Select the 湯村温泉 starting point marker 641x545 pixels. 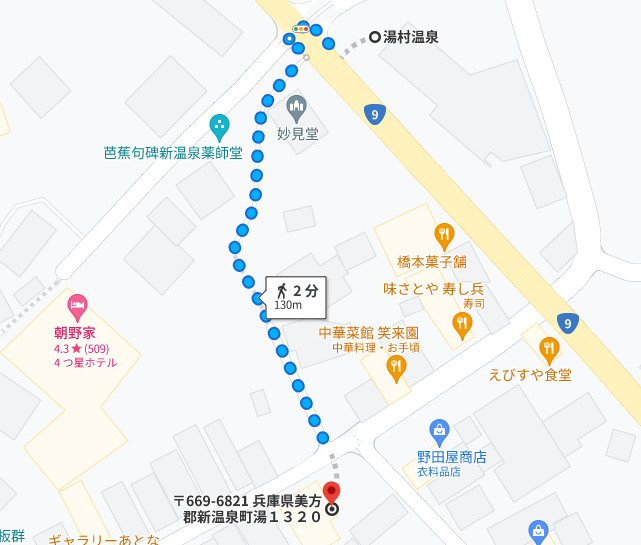375,37
